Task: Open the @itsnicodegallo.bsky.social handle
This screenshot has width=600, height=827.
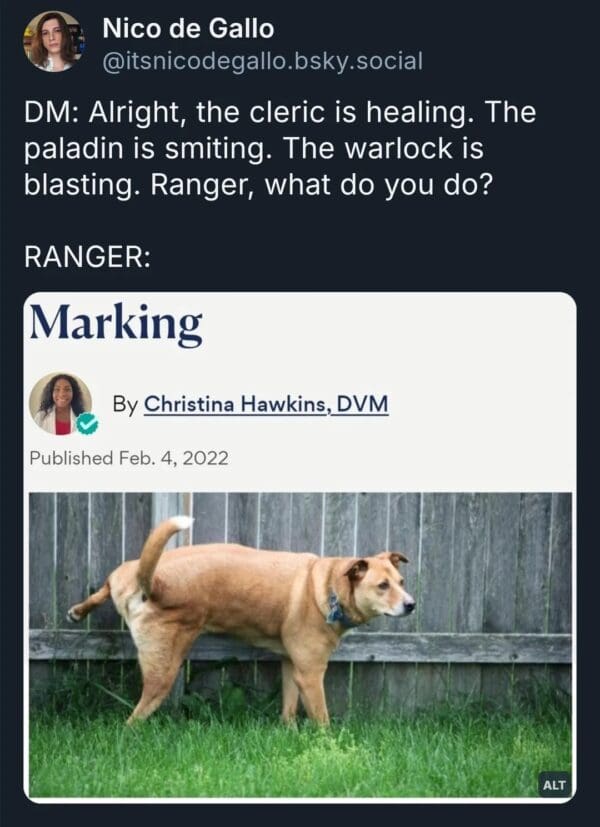Action: point(263,61)
